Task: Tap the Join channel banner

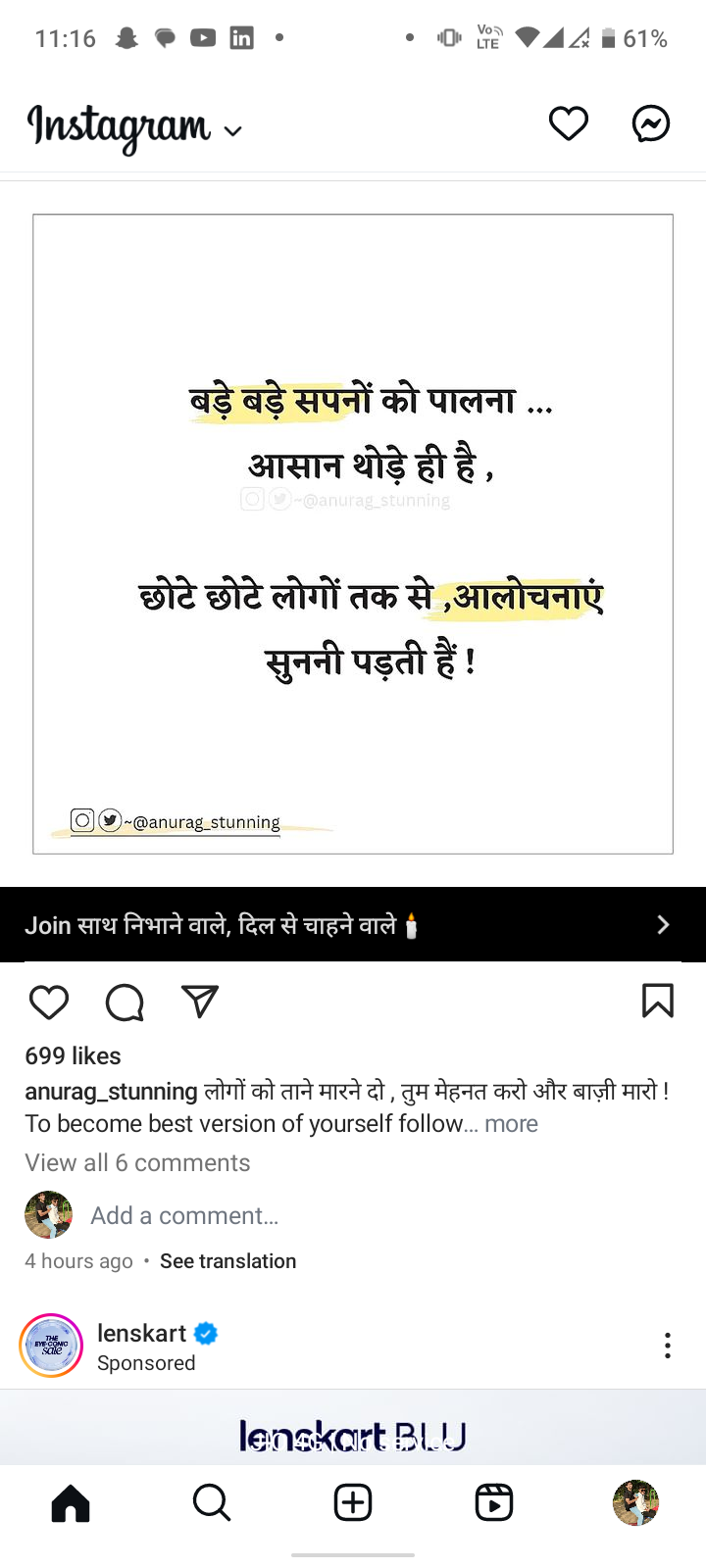Action: 353,924
